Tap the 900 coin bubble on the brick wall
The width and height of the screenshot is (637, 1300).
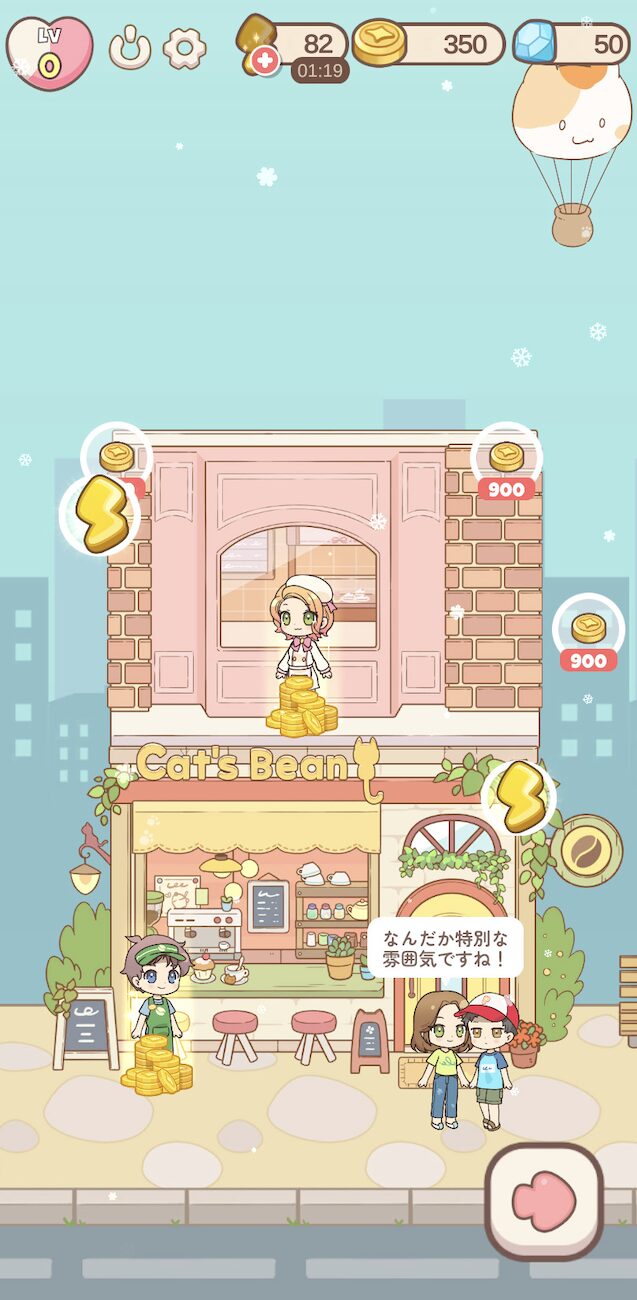pyautogui.click(x=506, y=463)
